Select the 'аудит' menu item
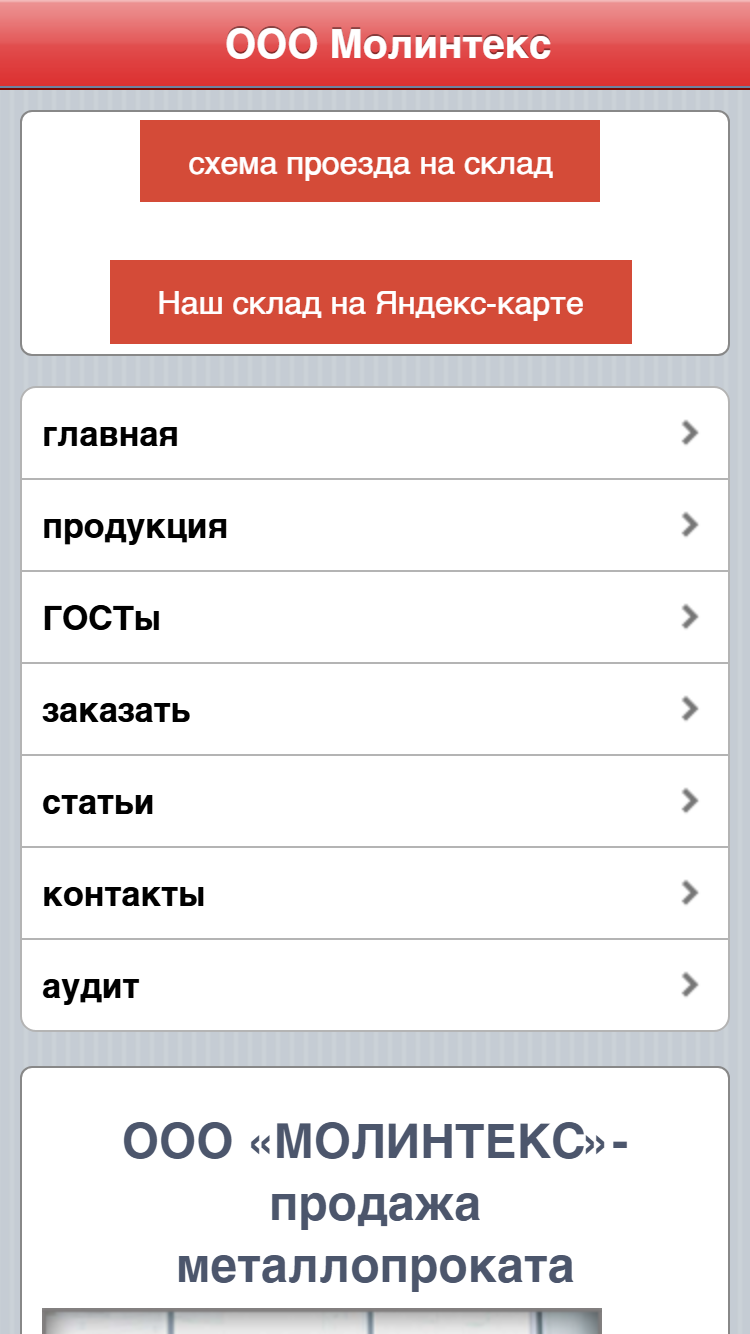The width and height of the screenshot is (750, 1334). pos(375,985)
